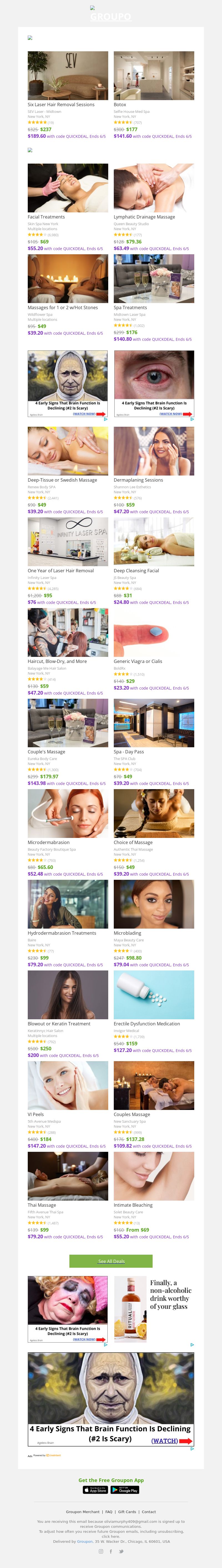Download from the App Store badge
The height and width of the screenshot is (1568, 222).
(95, 1490)
